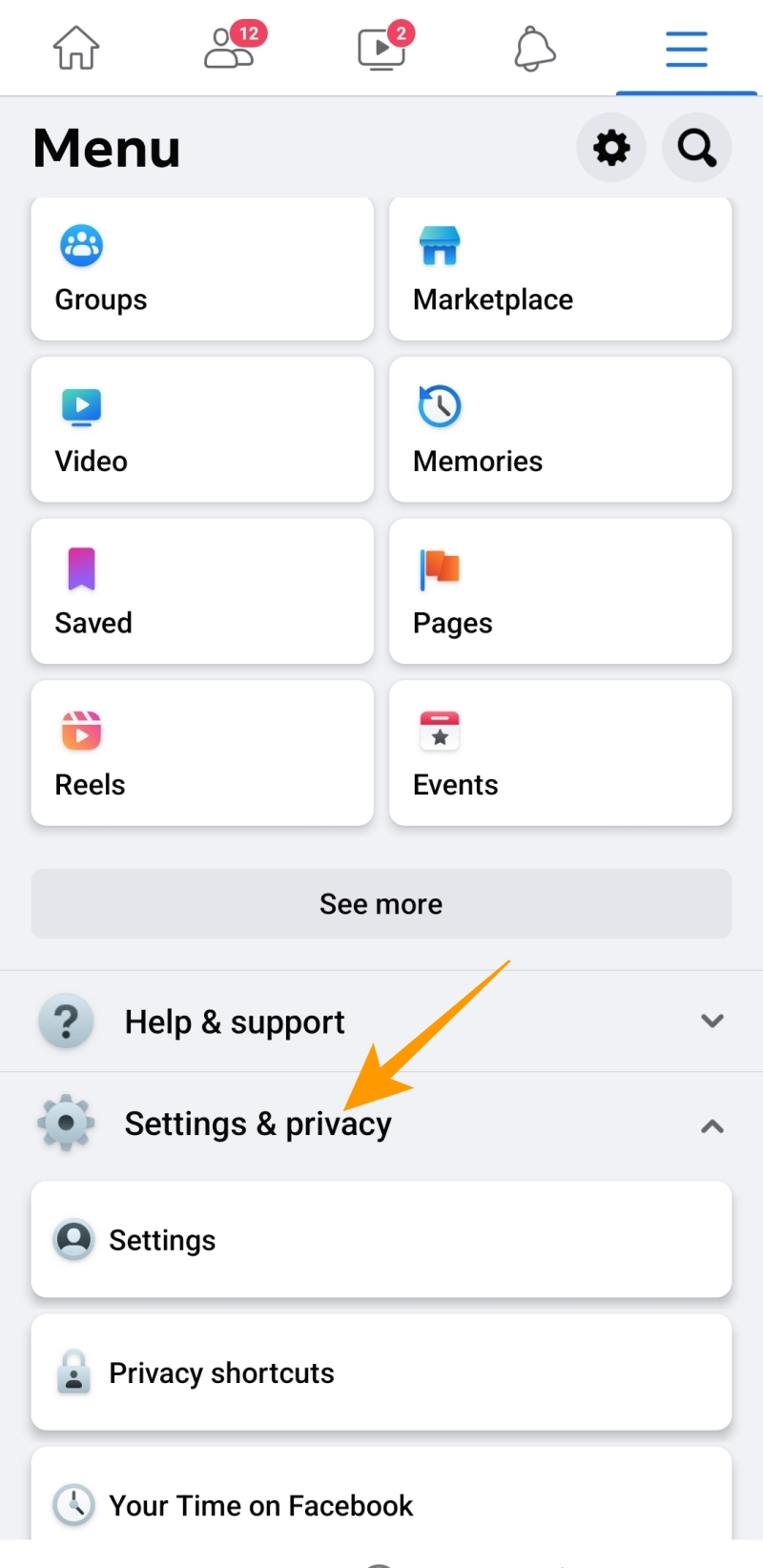Open Reels

click(202, 753)
